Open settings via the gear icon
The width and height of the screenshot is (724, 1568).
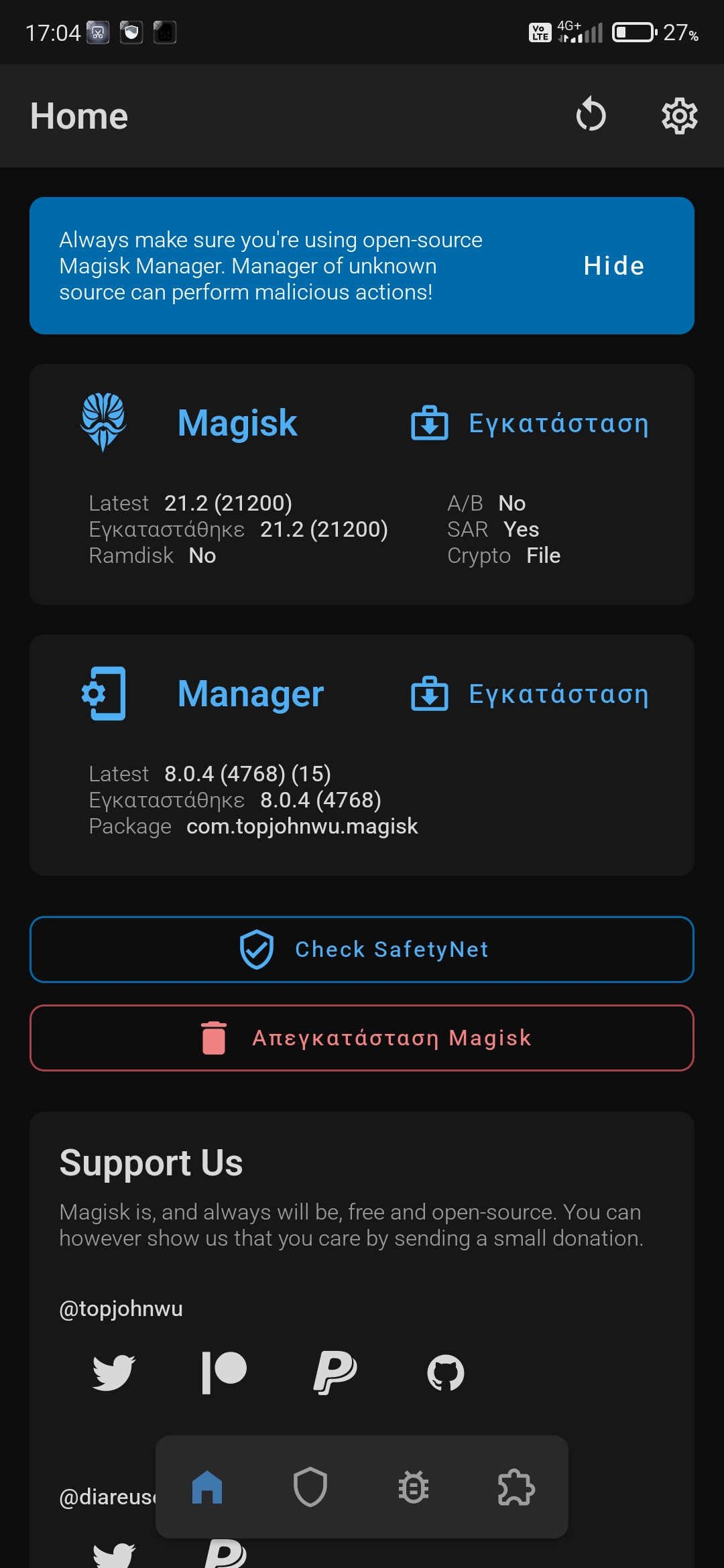[x=679, y=116]
